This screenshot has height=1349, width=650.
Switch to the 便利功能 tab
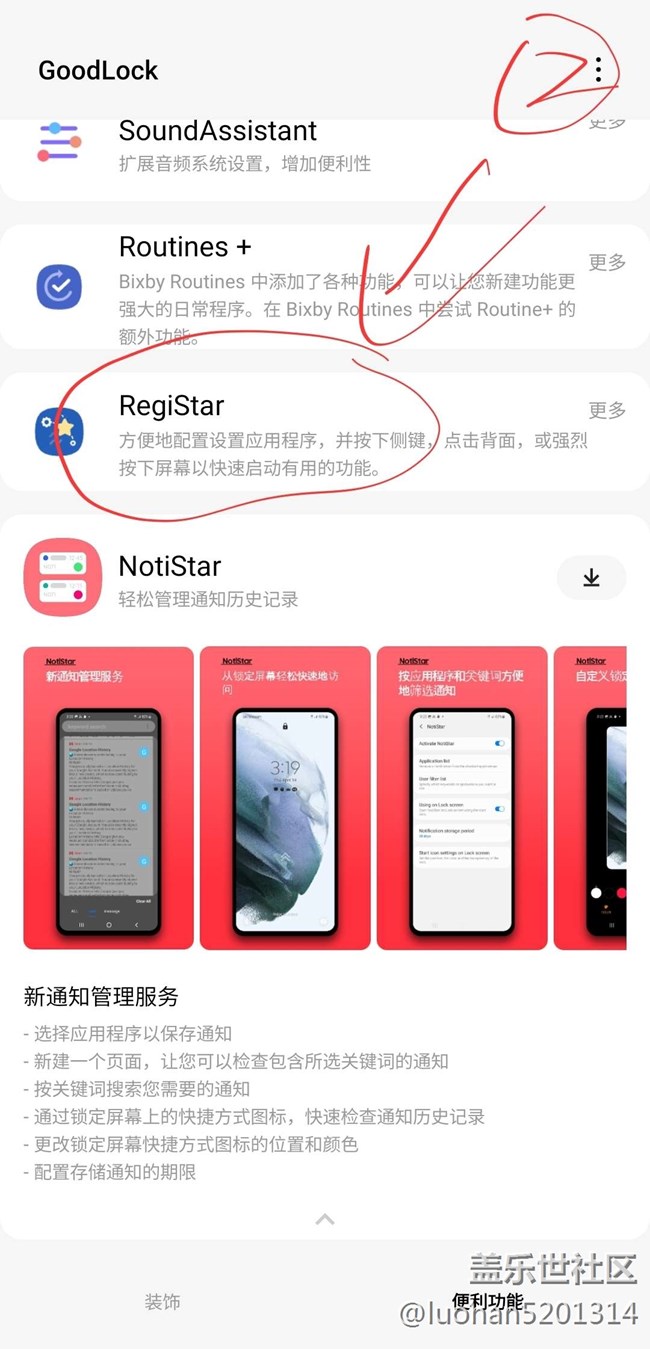487,1302
